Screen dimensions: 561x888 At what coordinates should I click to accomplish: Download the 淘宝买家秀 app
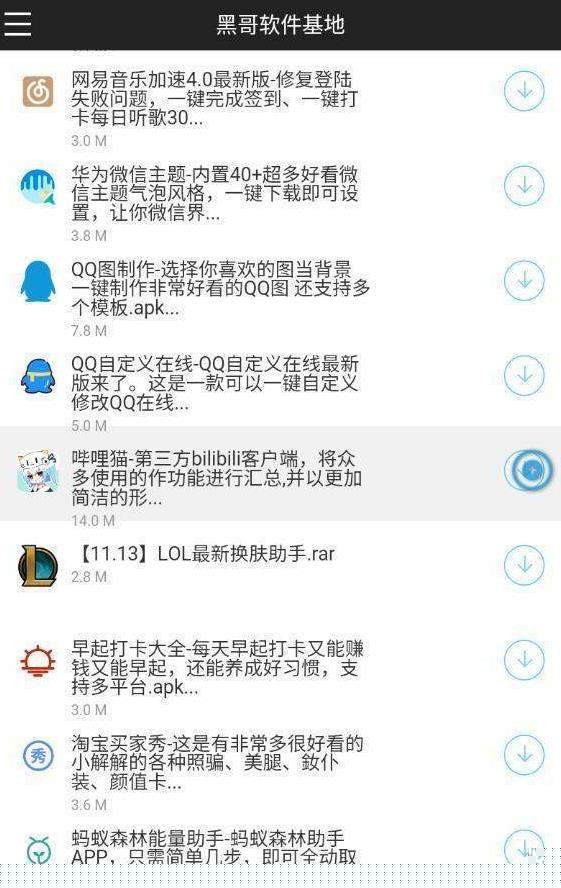(524, 755)
